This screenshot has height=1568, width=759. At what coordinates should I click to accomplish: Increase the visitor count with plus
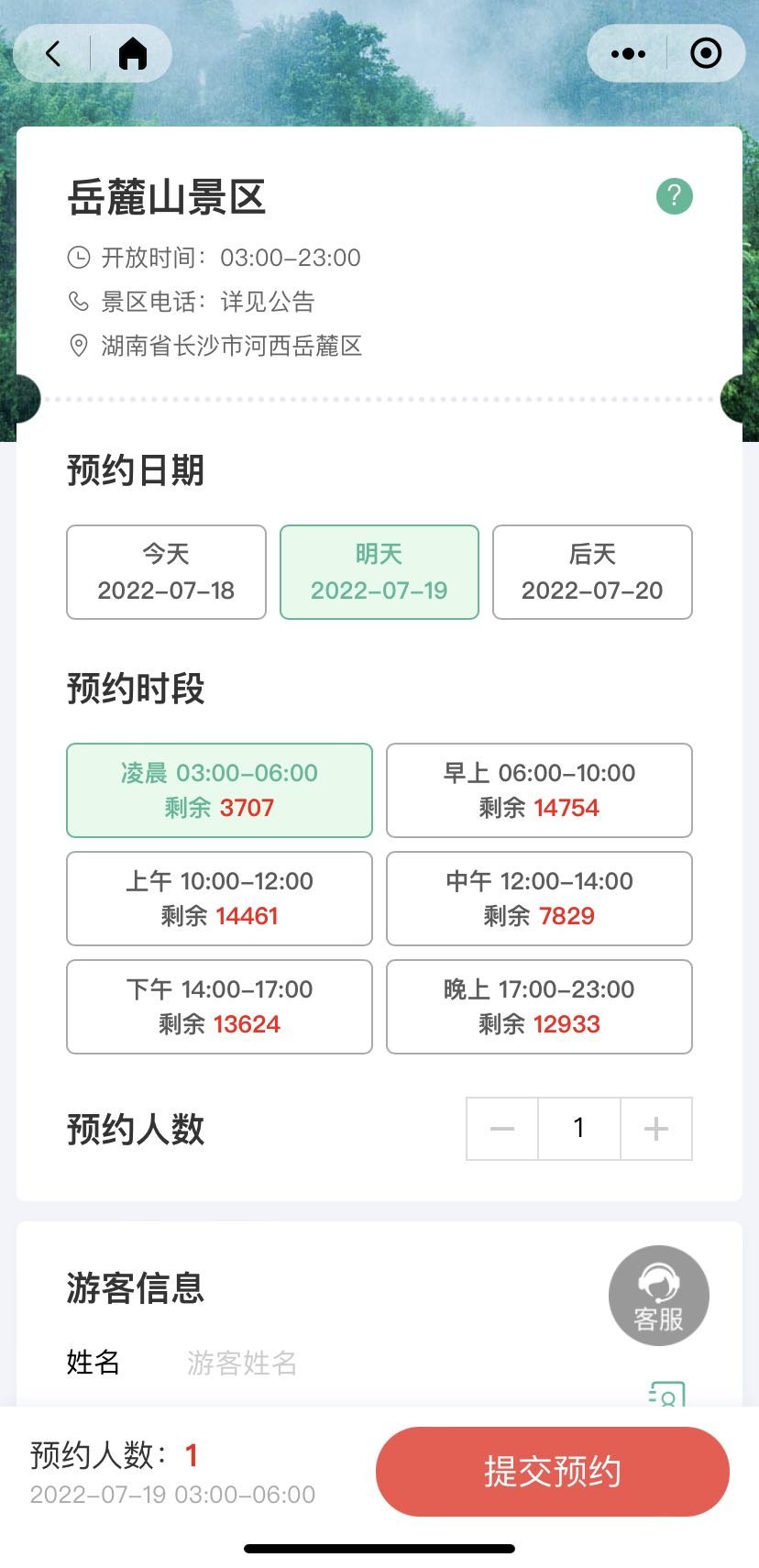point(656,1129)
